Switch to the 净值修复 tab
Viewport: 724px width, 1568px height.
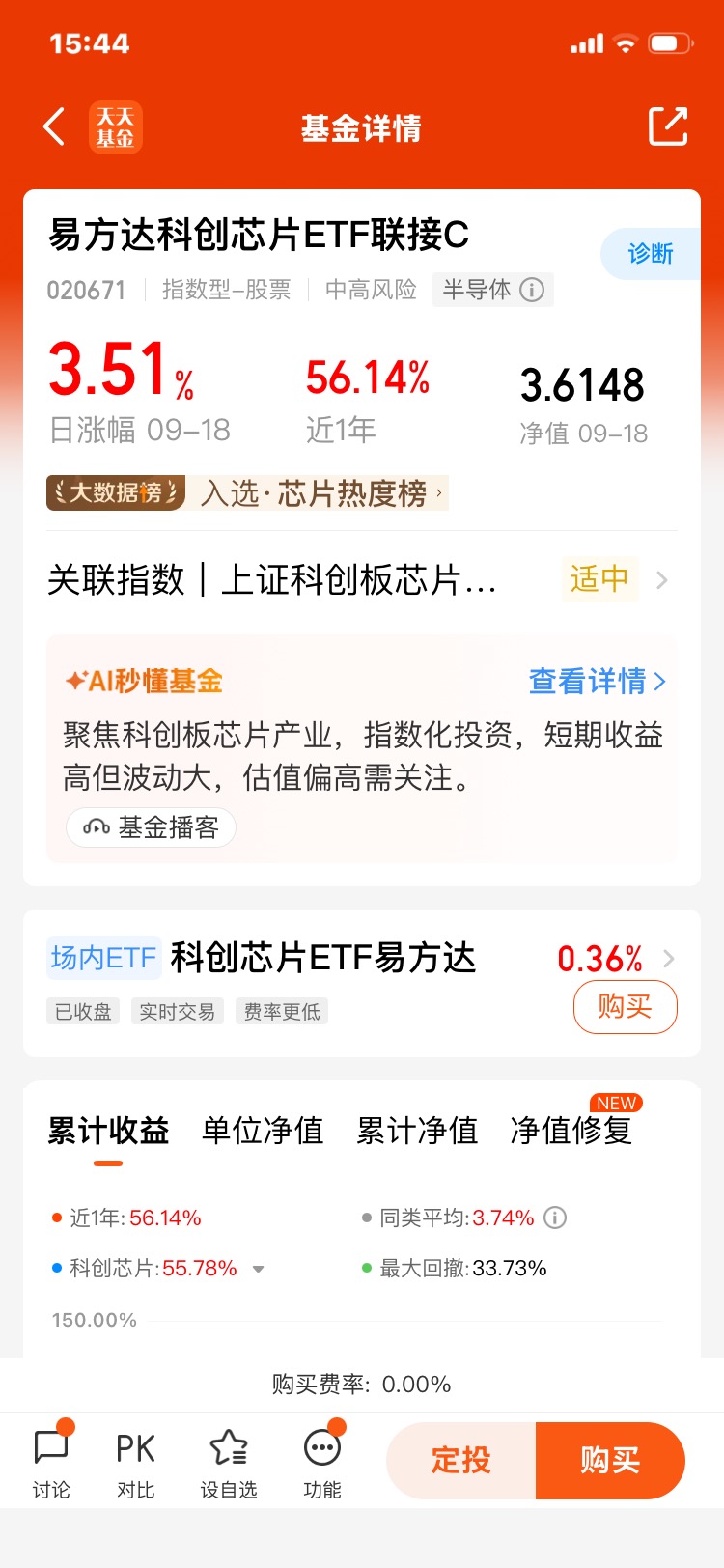pos(571,1131)
